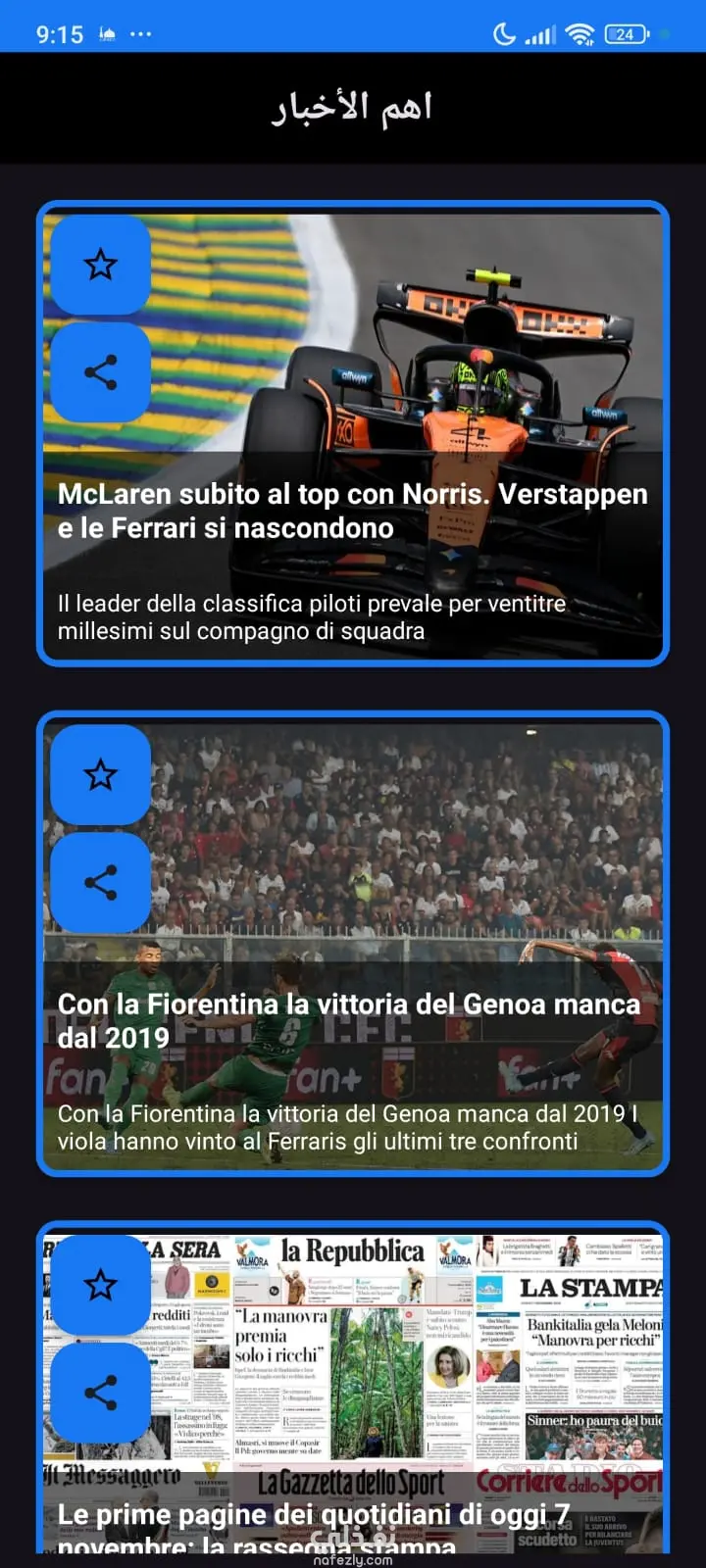Favorite the prime pagine dei quotidiani article

pos(100,1285)
